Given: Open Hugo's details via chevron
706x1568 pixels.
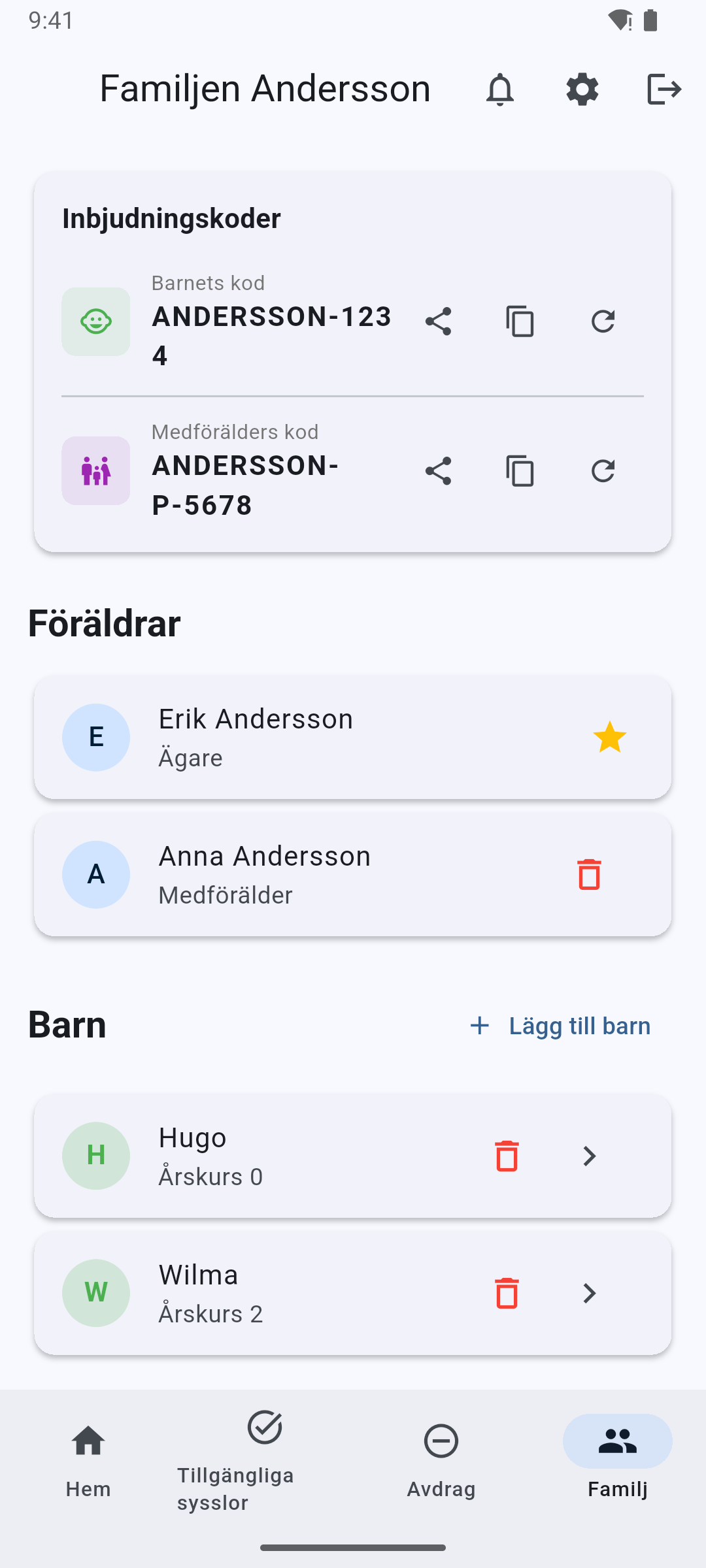Looking at the screenshot, I should click(x=589, y=1156).
